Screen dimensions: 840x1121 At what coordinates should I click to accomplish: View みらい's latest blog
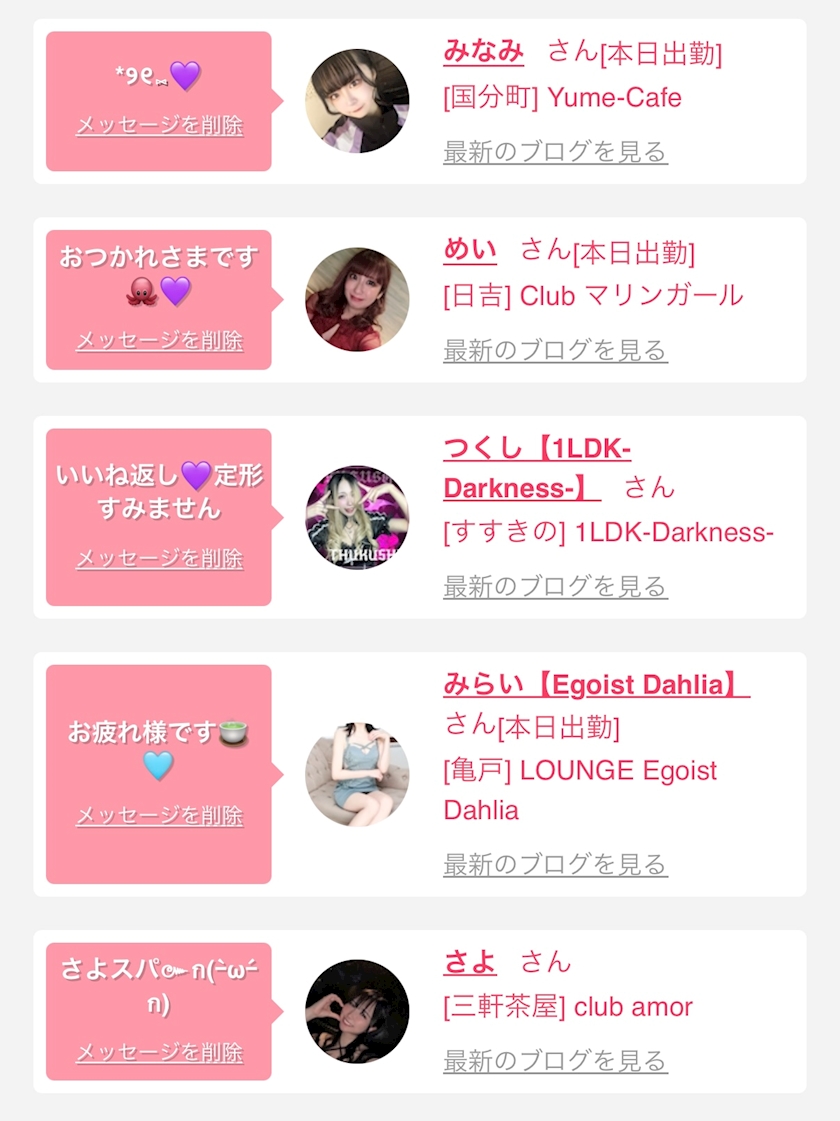[x=555, y=864]
